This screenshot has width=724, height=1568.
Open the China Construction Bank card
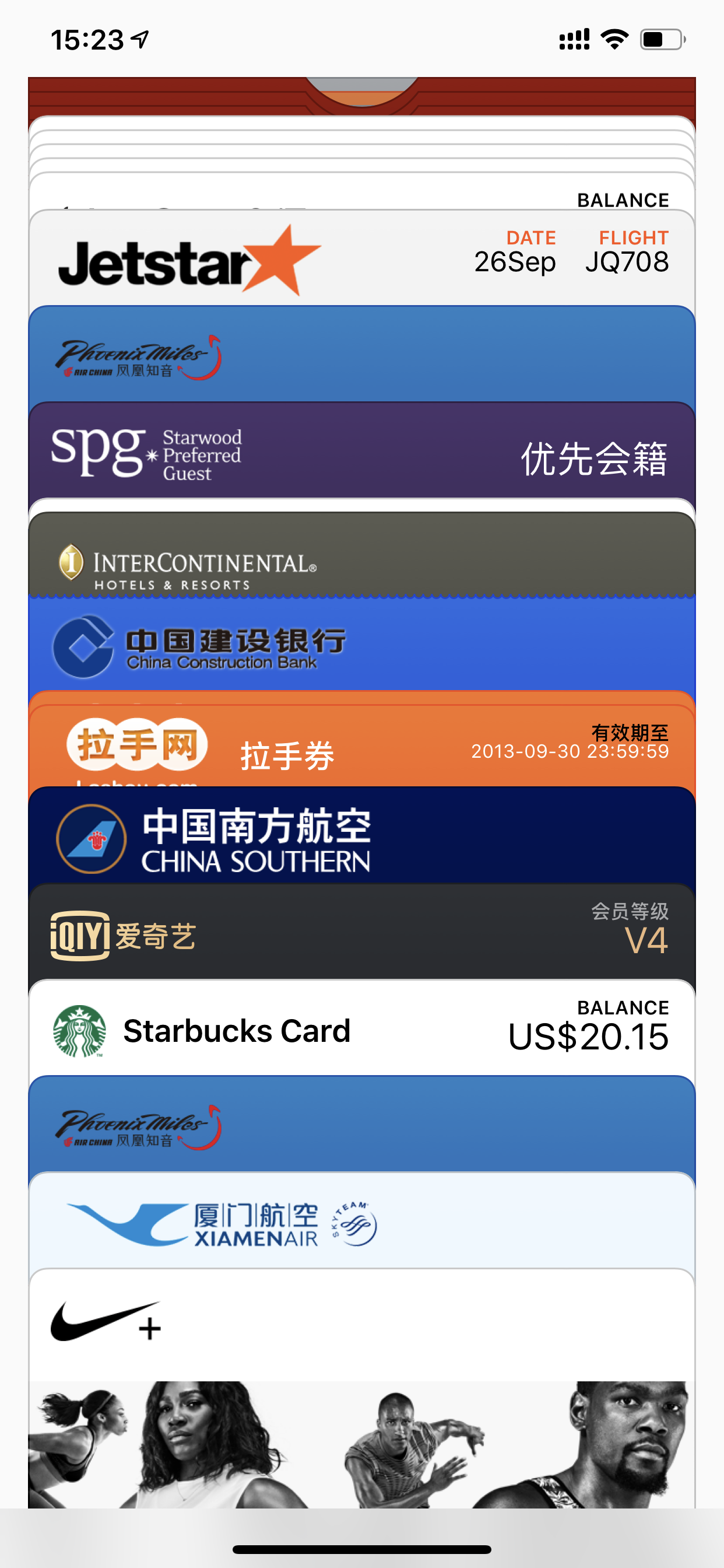coord(361,645)
